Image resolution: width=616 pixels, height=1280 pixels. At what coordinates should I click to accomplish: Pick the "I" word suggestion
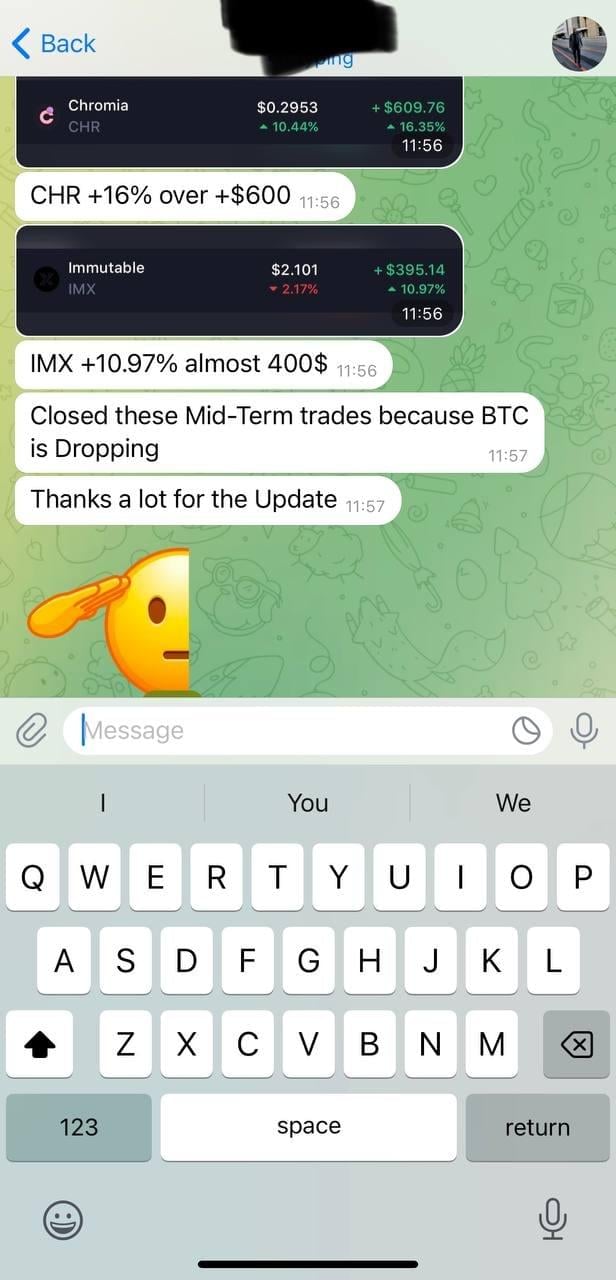click(x=103, y=803)
